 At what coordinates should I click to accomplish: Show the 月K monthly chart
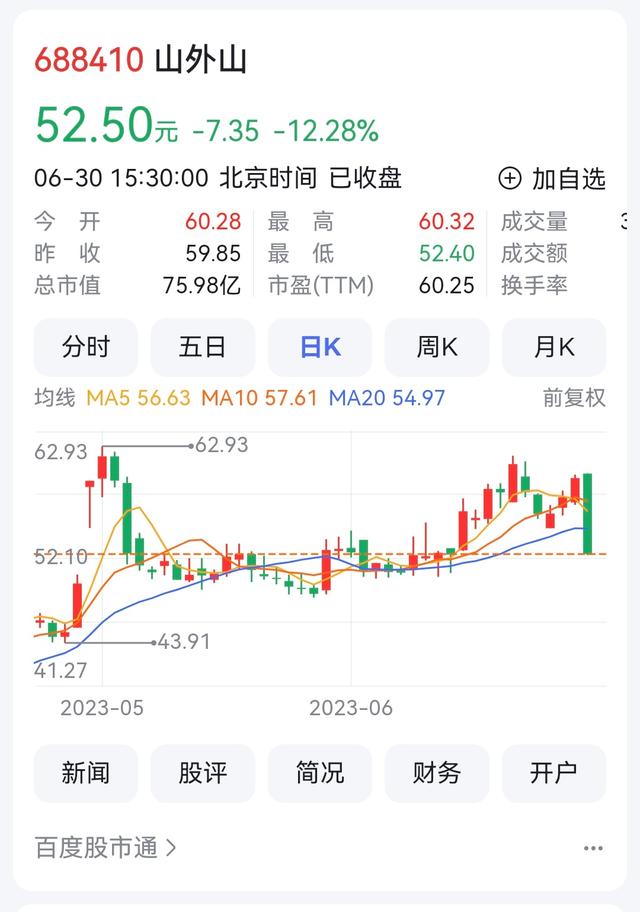pos(554,347)
